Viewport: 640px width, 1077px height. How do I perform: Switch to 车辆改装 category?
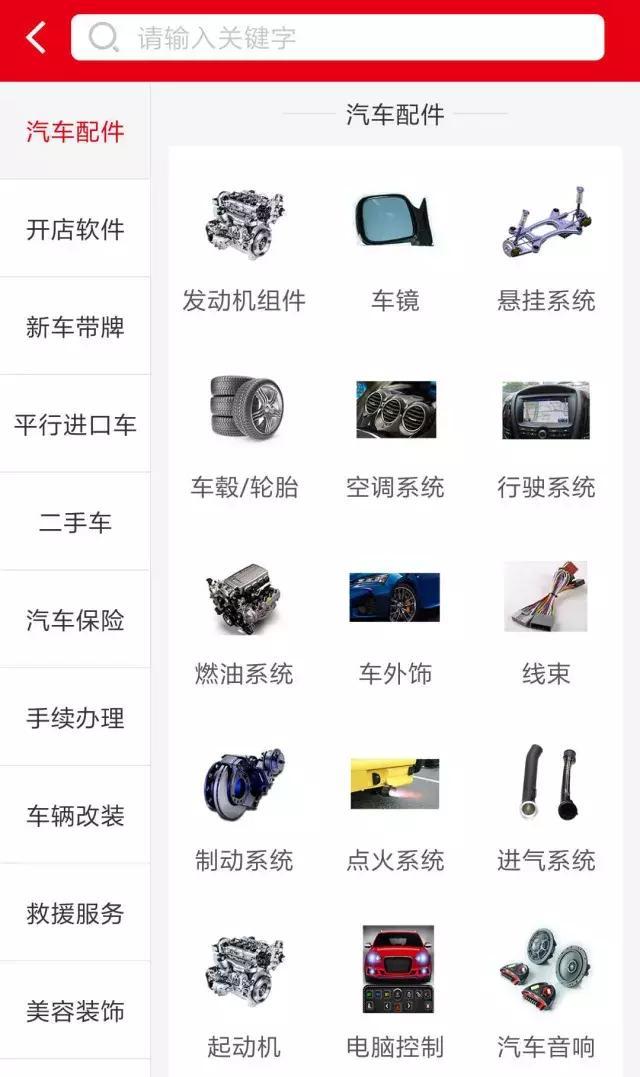click(x=75, y=815)
